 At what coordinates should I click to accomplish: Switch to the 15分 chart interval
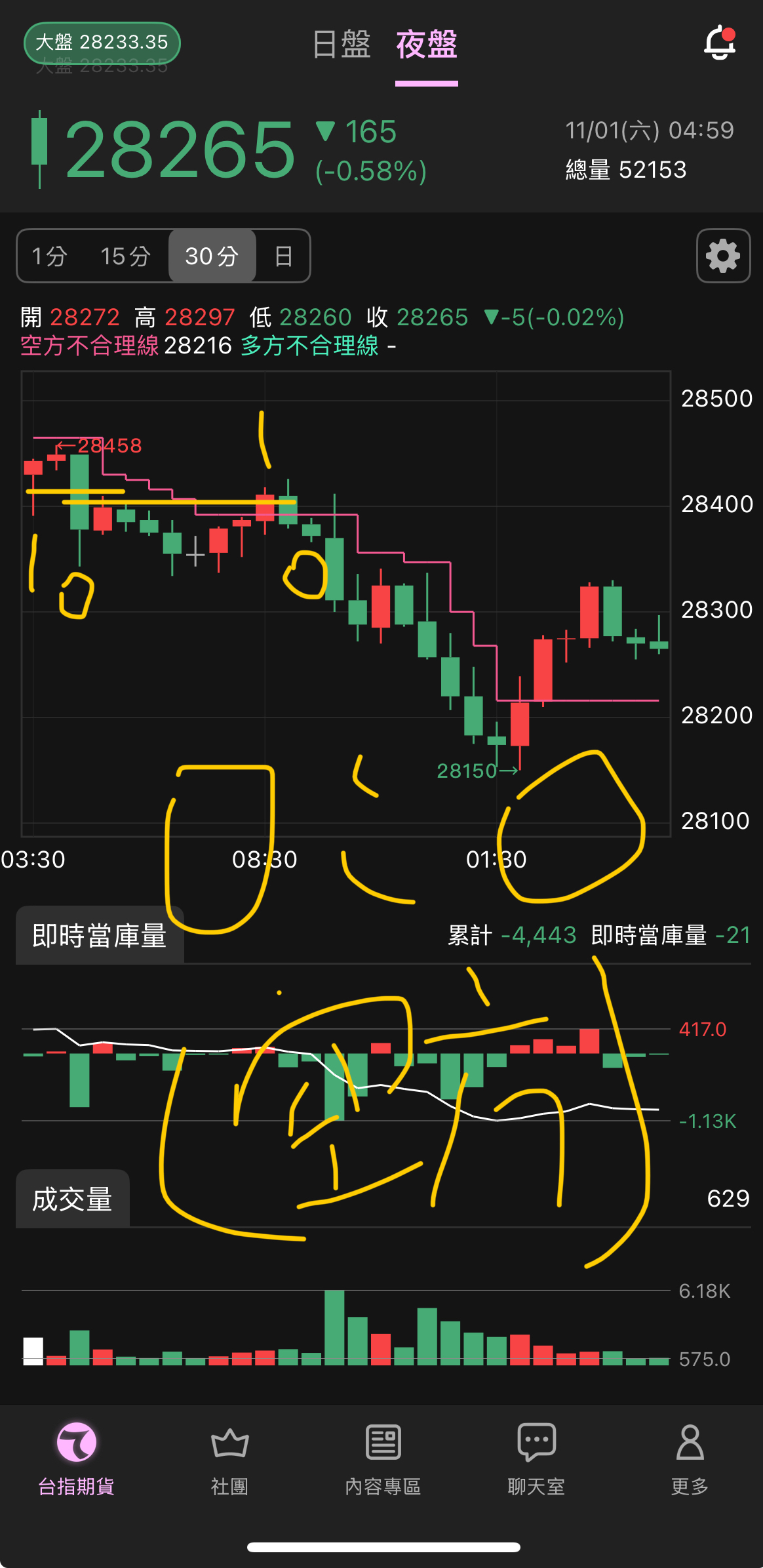click(x=125, y=256)
